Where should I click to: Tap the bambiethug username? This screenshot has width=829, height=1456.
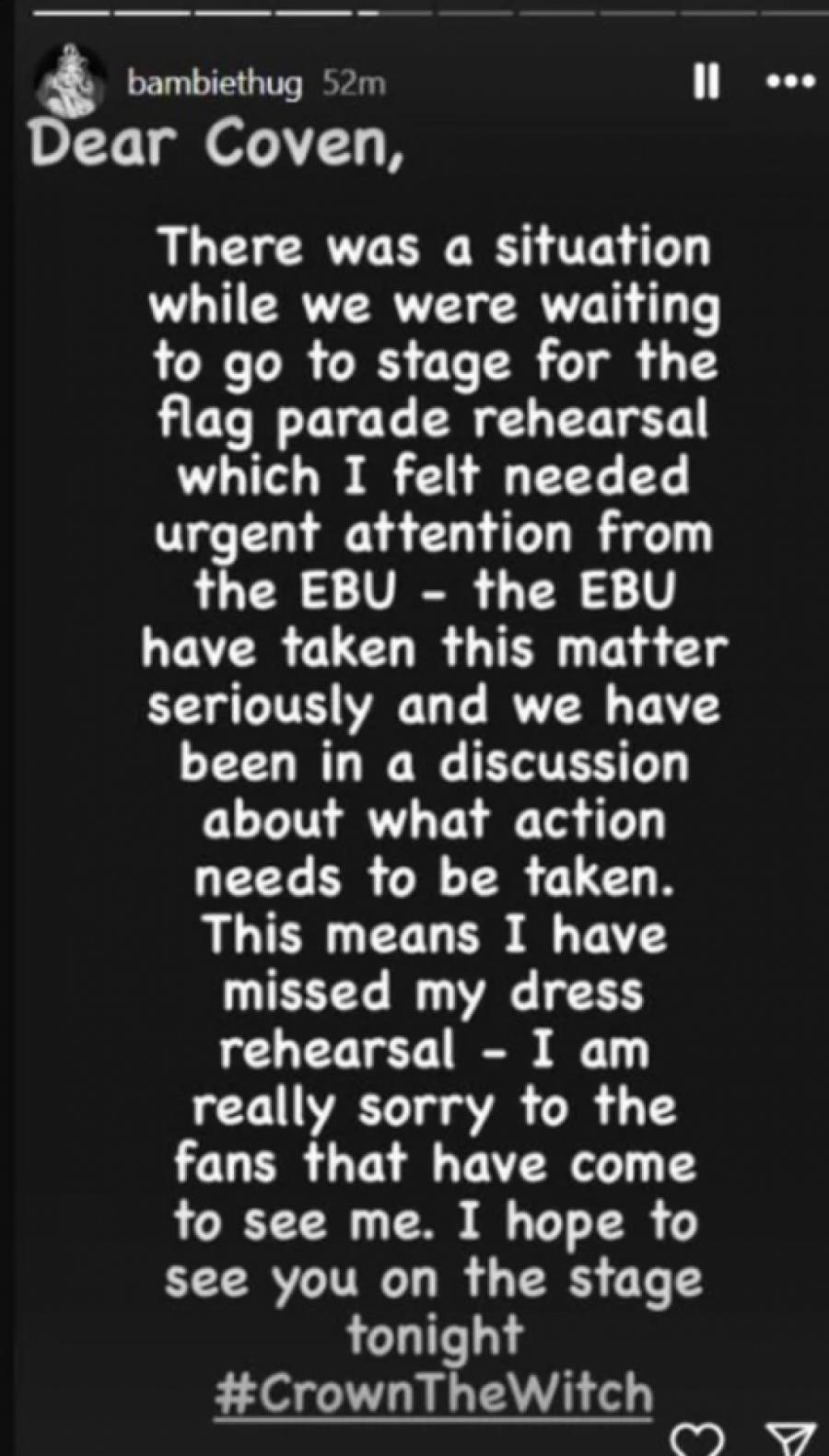pyautogui.click(x=215, y=84)
